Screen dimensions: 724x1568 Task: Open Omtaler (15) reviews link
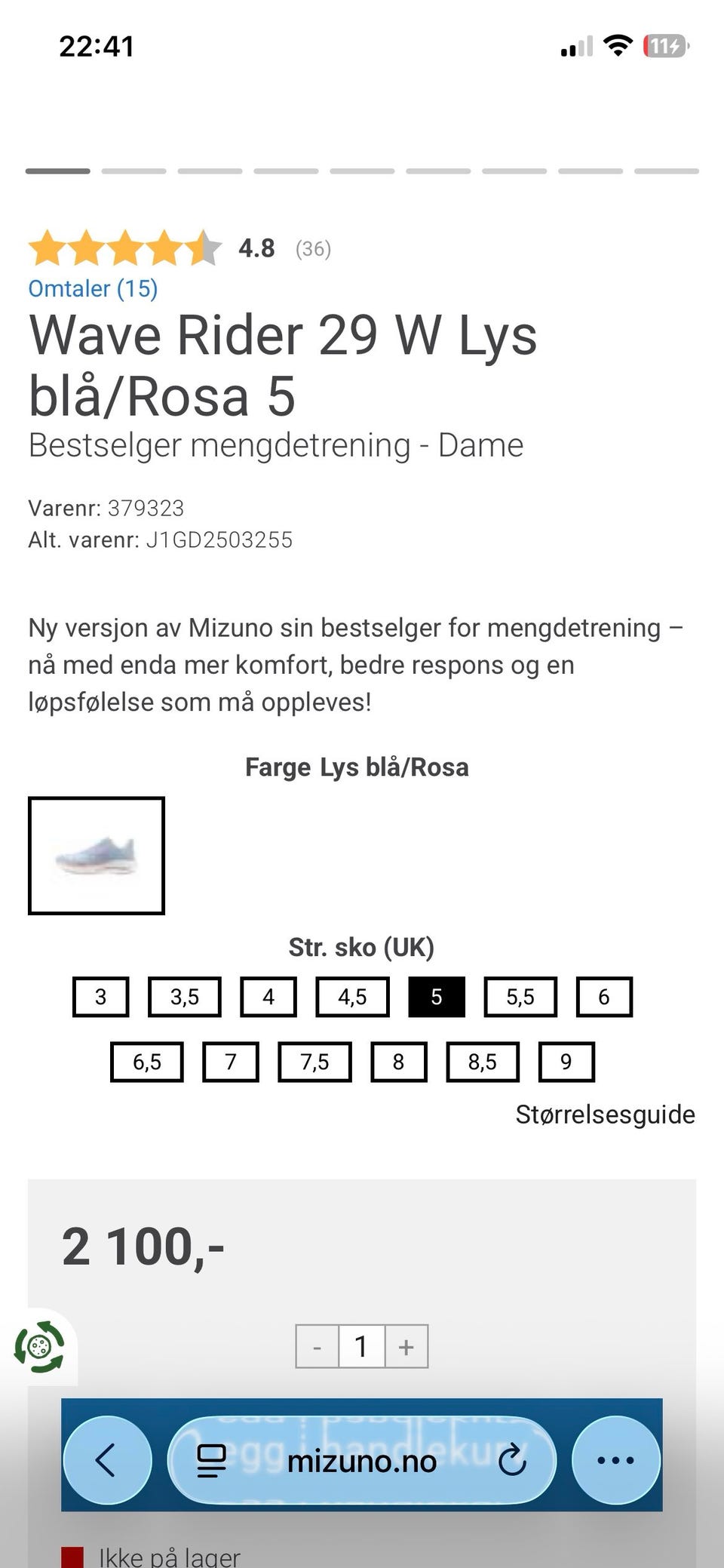pyautogui.click(x=93, y=288)
